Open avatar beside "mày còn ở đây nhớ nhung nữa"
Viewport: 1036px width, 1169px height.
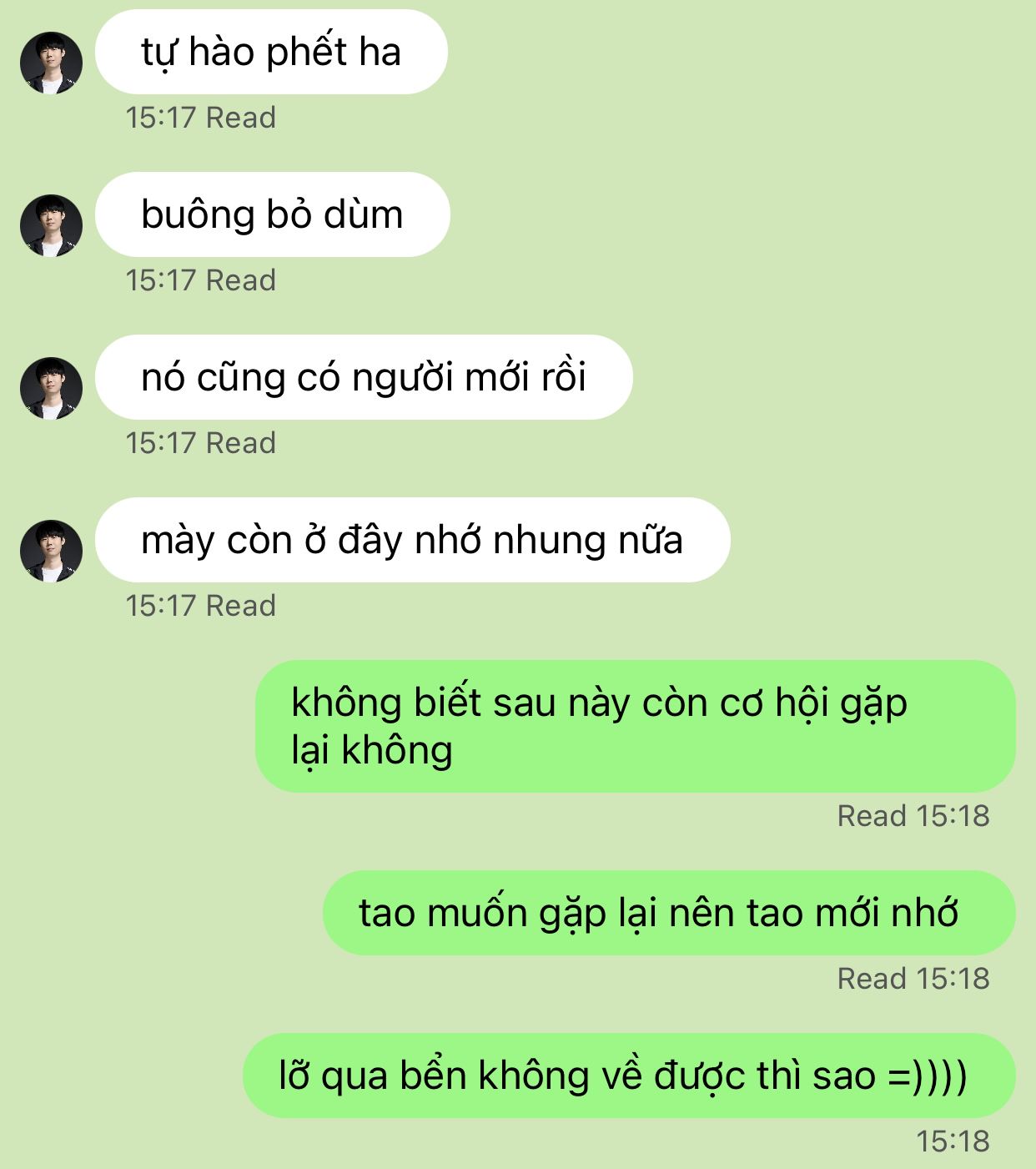(x=52, y=551)
